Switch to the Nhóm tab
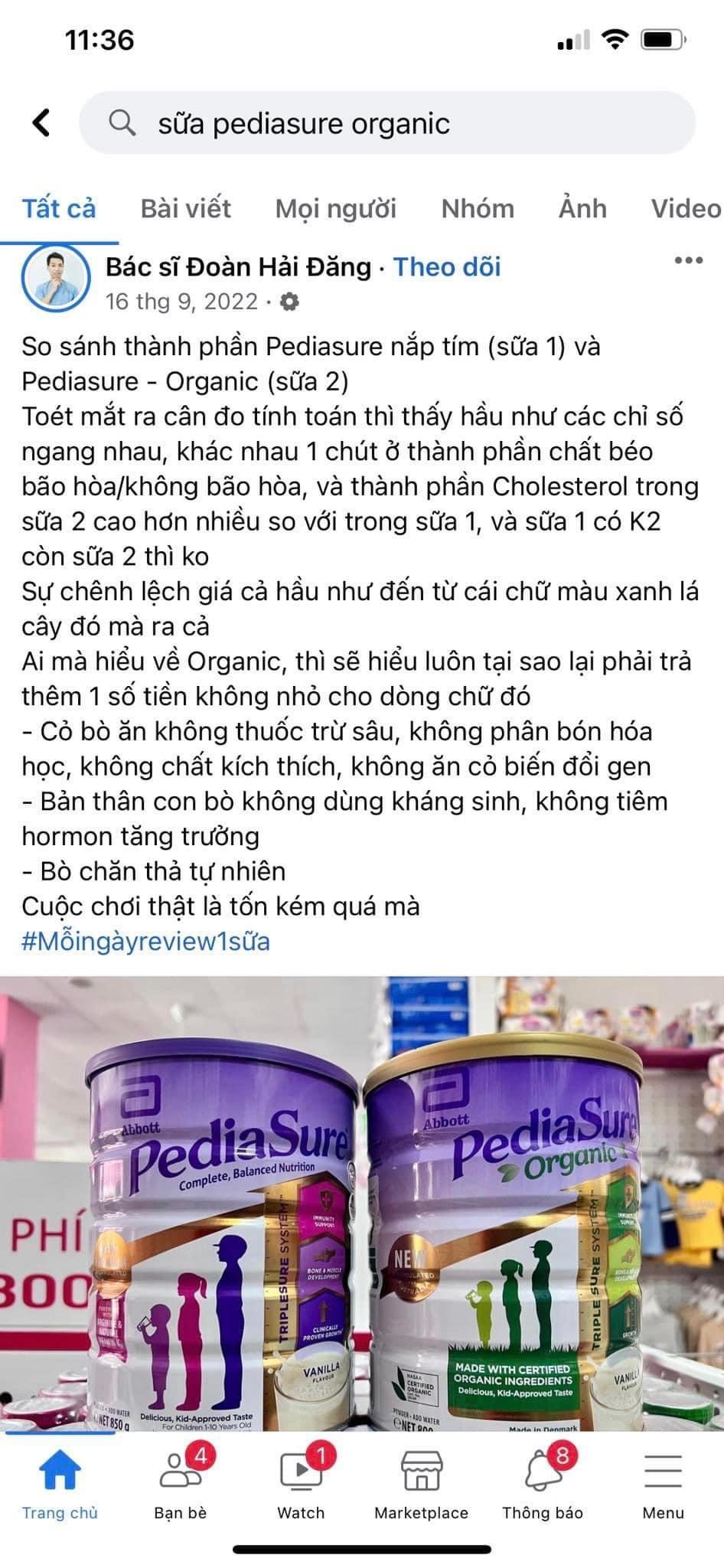 coord(478,208)
